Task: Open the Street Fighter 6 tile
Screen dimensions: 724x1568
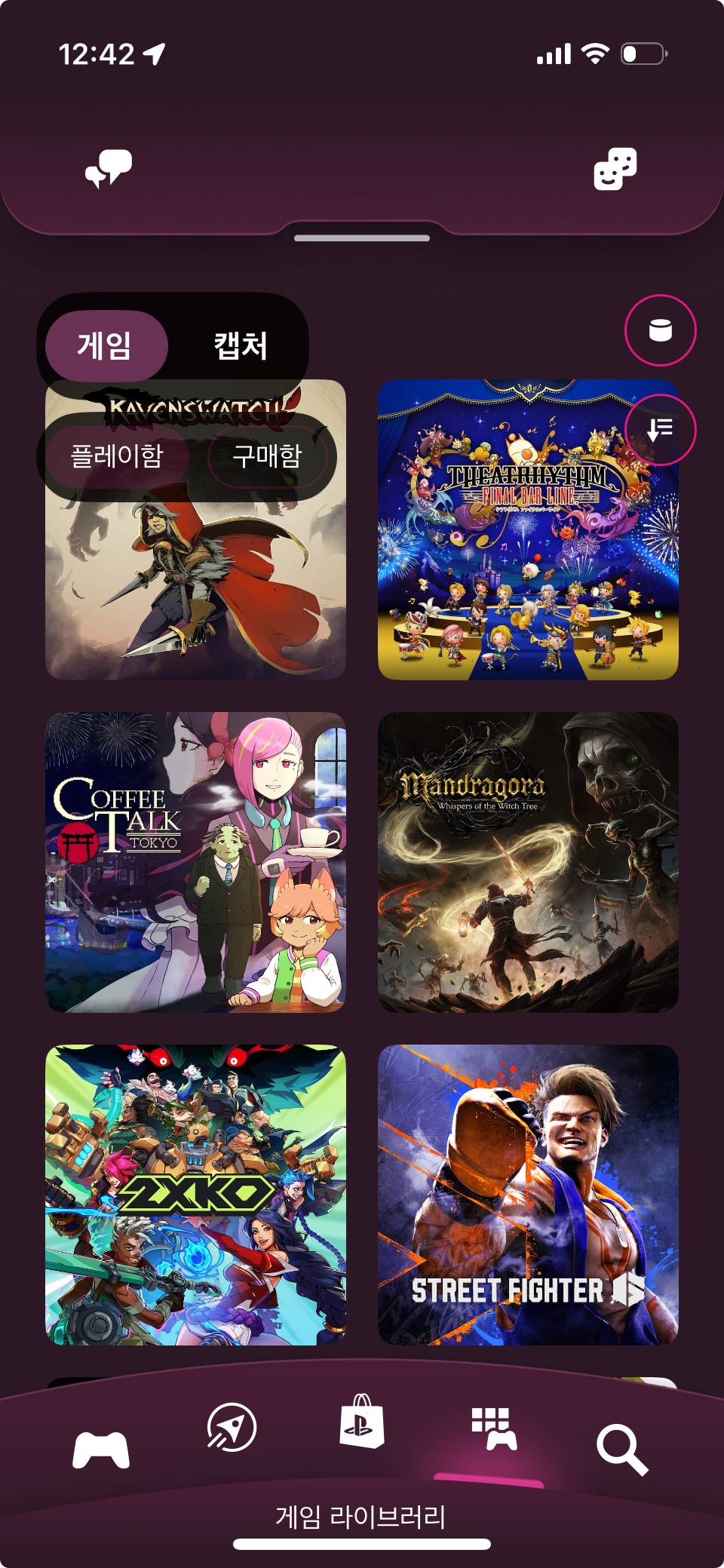Action: [528, 1195]
